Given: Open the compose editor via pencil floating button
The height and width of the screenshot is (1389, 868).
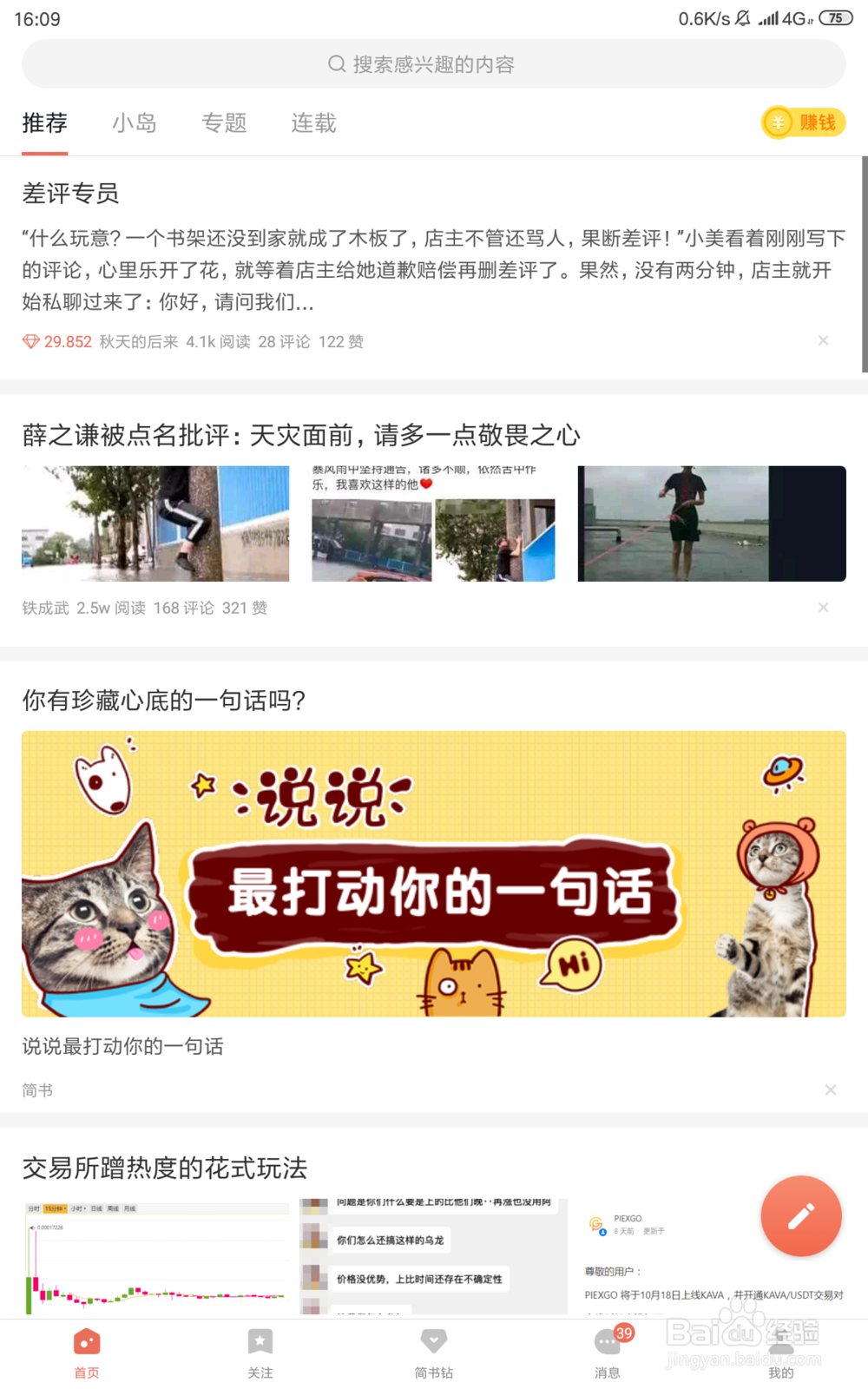Looking at the screenshot, I should click(800, 1216).
